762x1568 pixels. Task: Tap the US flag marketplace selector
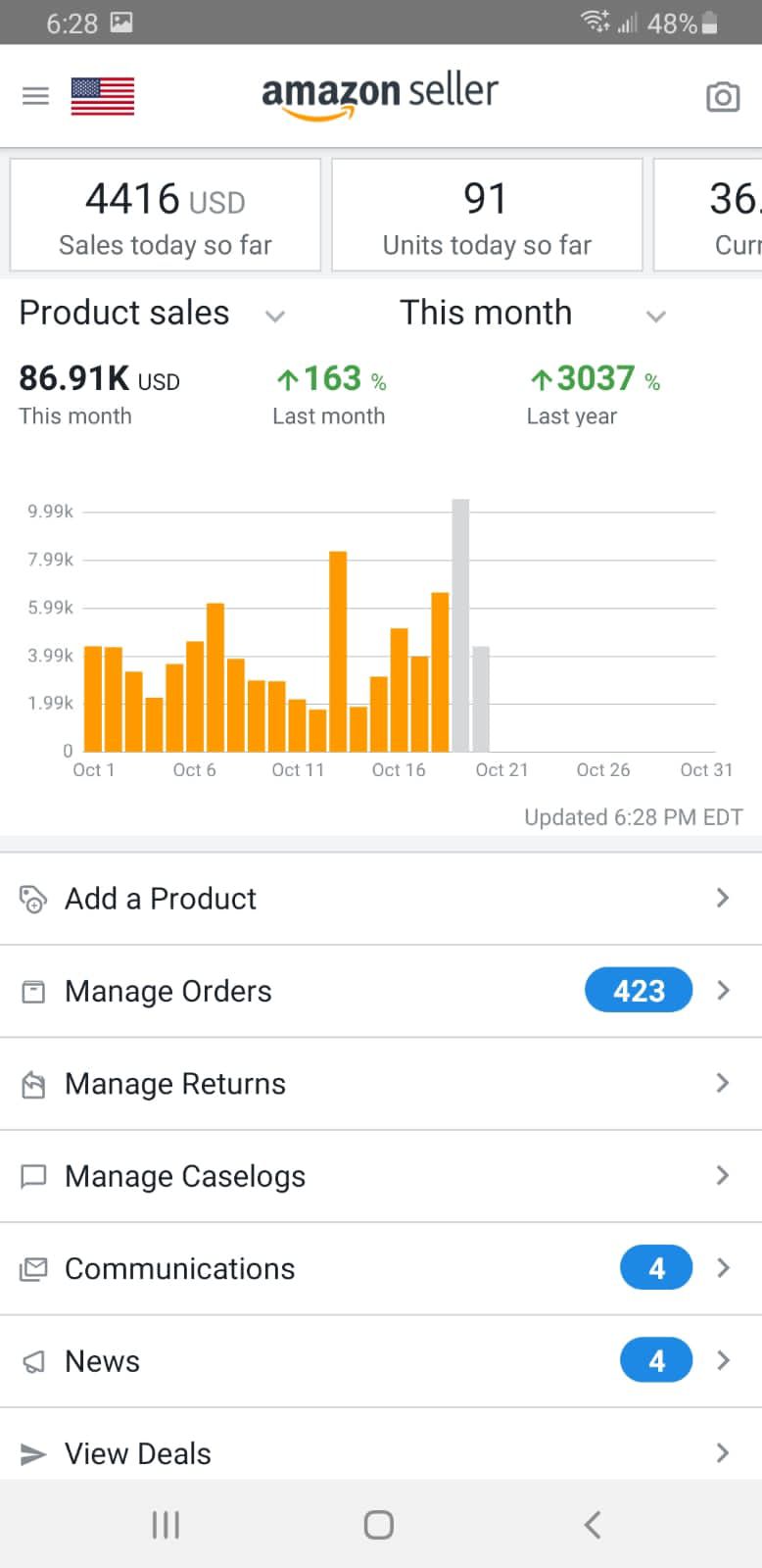(103, 96)
